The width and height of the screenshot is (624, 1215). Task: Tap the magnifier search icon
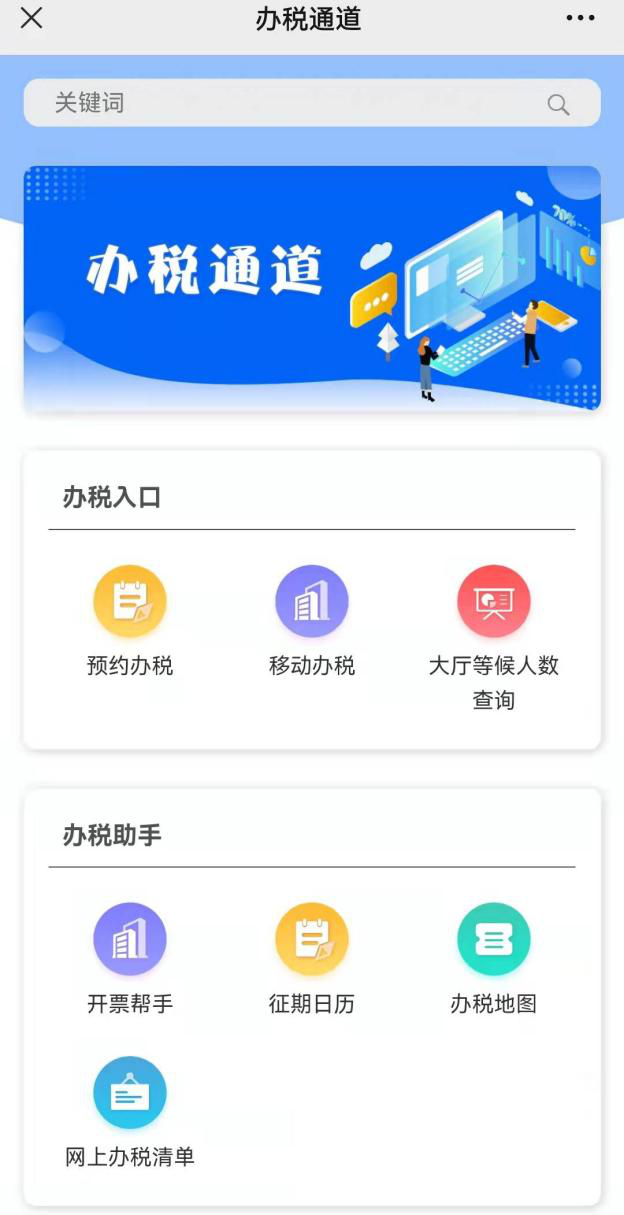(558, 104)
